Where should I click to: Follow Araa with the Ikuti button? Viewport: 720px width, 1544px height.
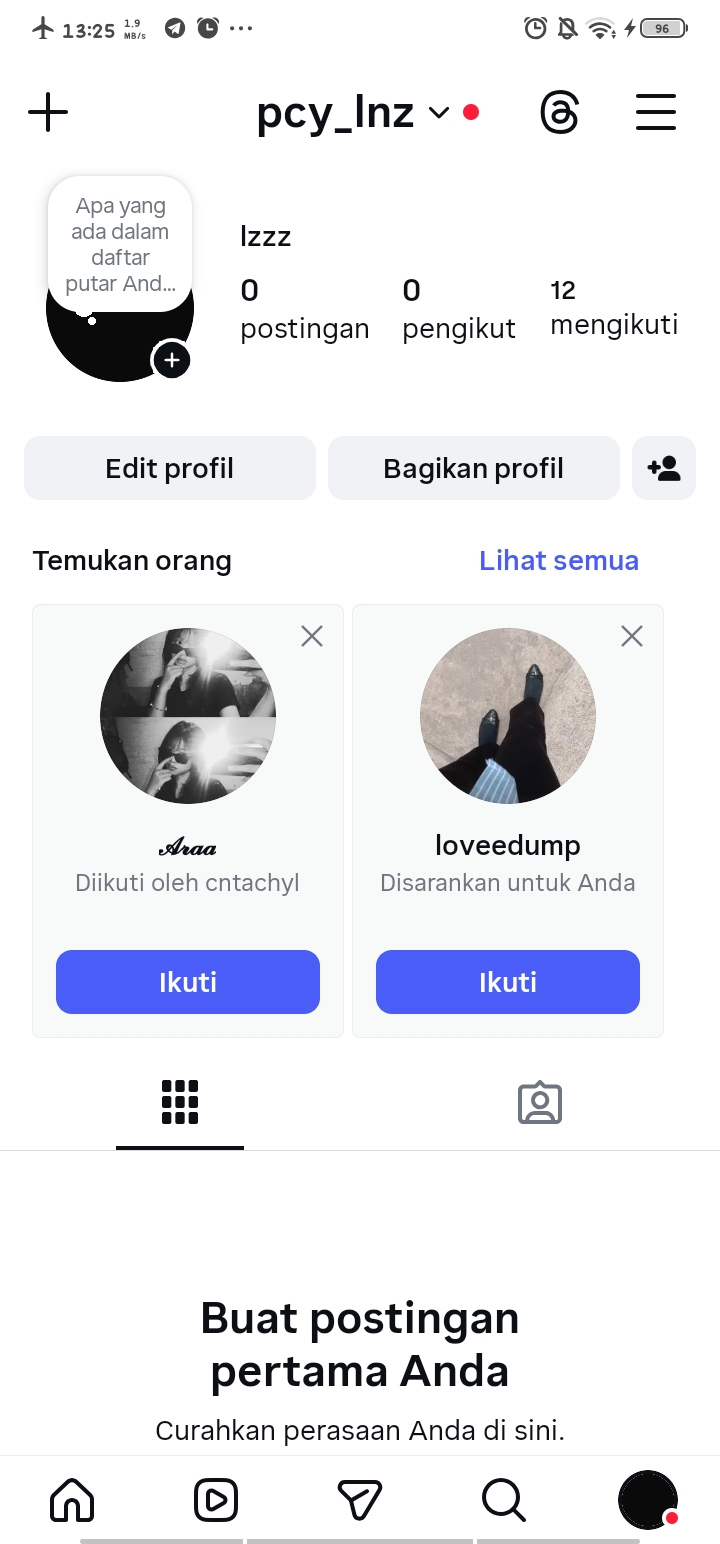click(188, 982)
